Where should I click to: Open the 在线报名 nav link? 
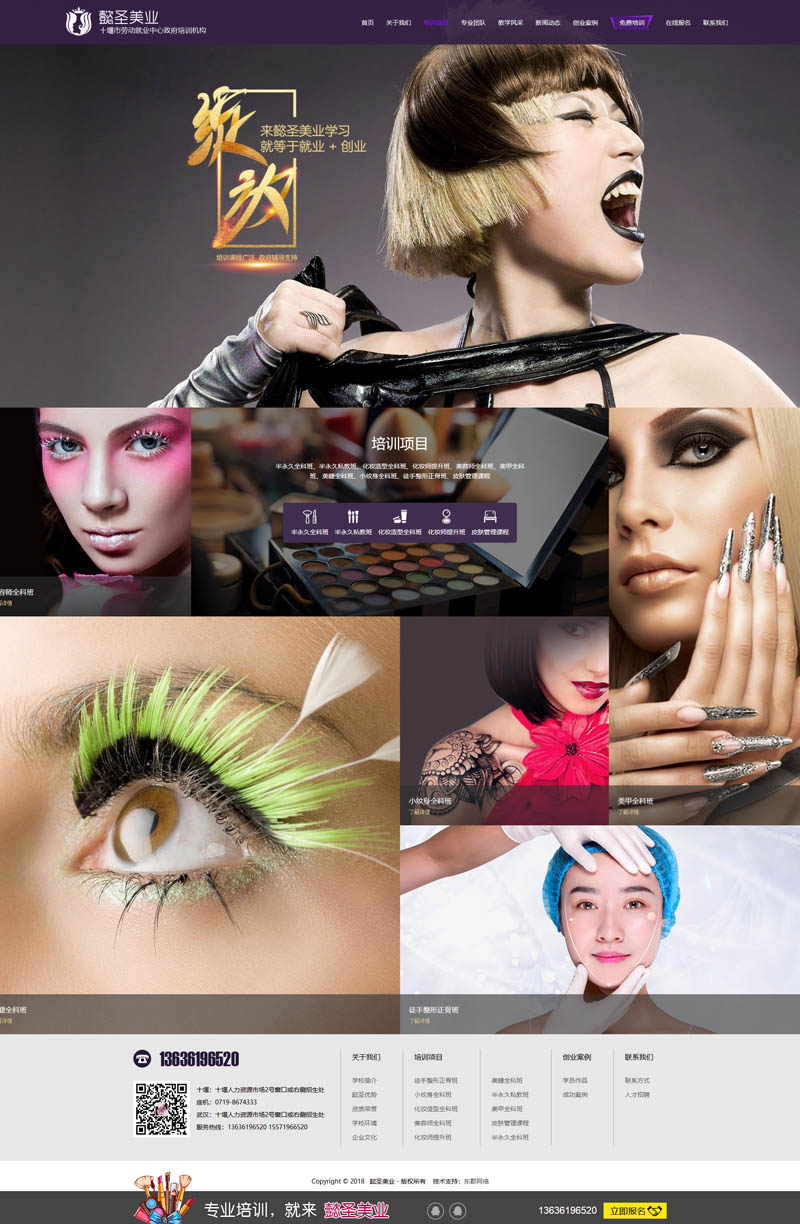click(x=678, y=22)
